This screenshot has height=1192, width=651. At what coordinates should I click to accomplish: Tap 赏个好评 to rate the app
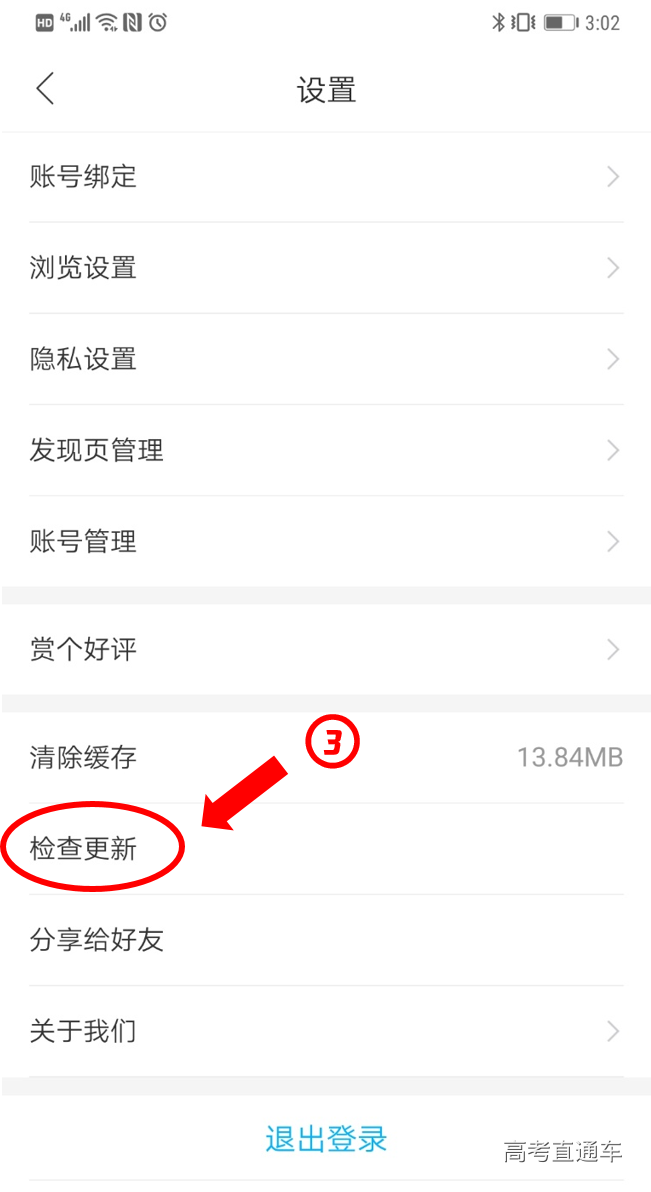325,650
